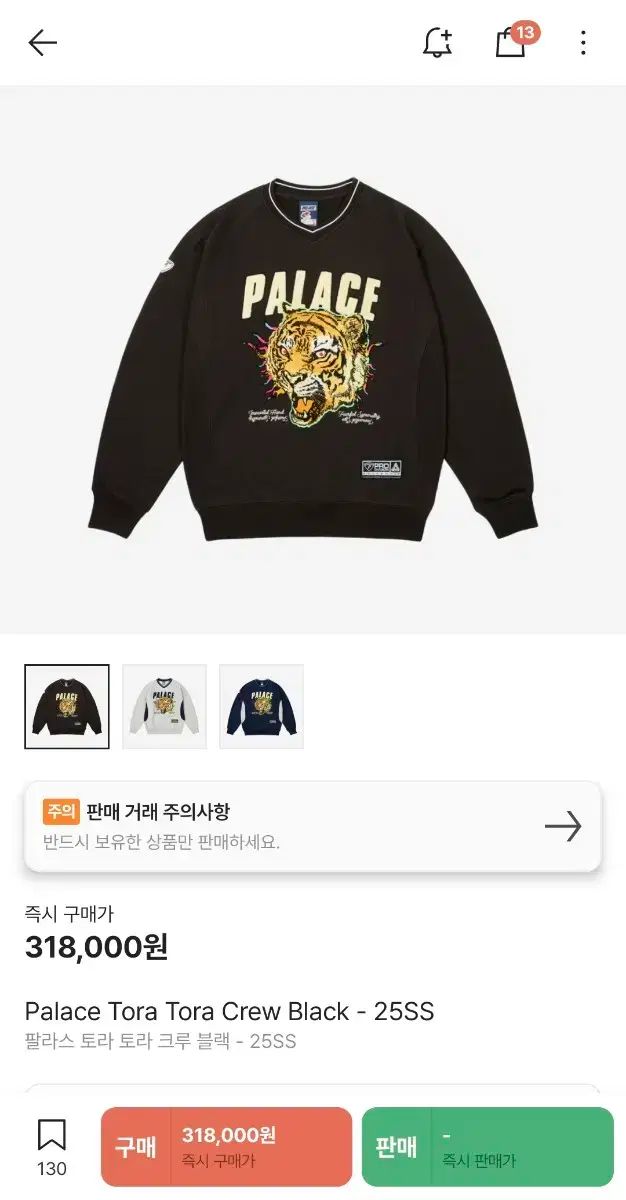This screenshot has width=626, height=1200.
Task: Set a price alert with the bell icon
Action: (x=437, y=42)
